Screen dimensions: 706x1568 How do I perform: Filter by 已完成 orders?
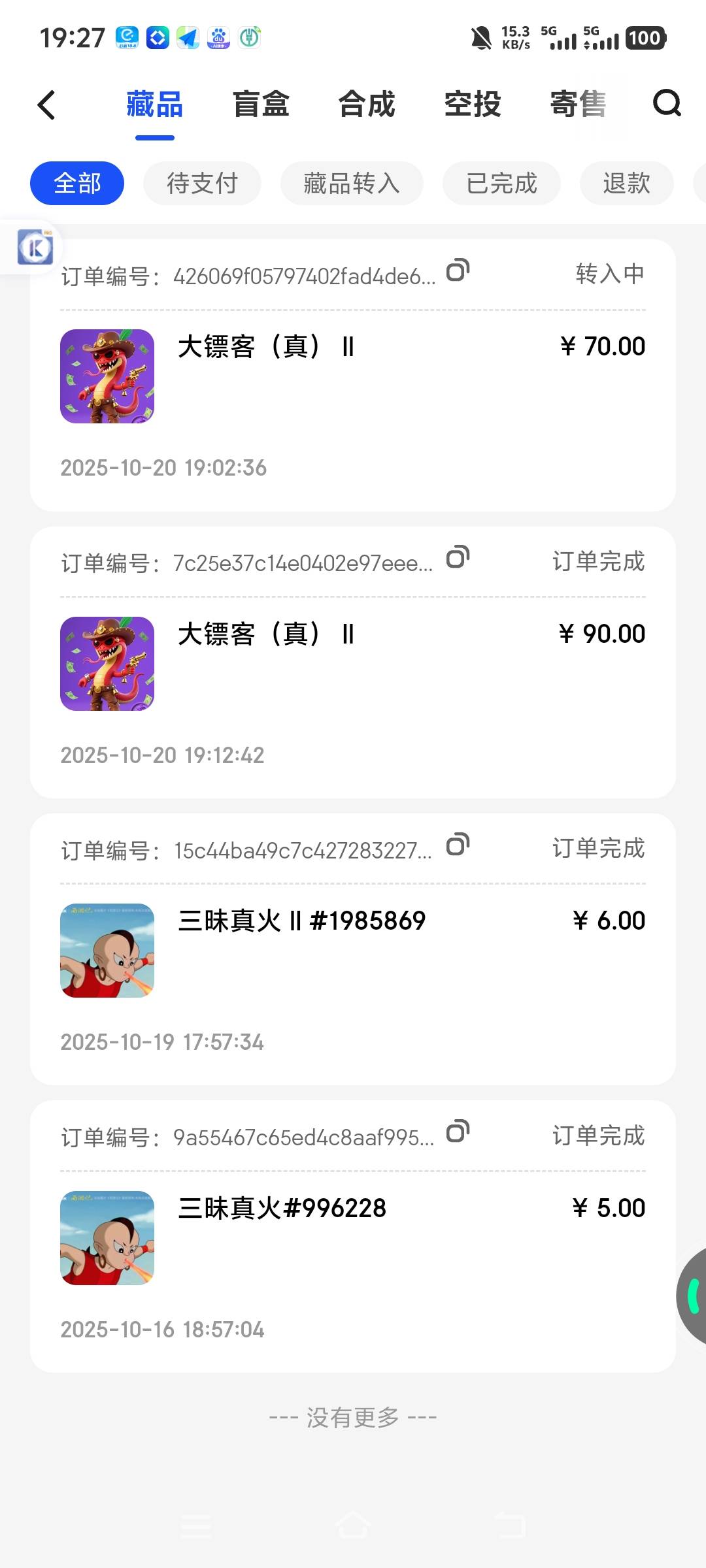point(501,184)
